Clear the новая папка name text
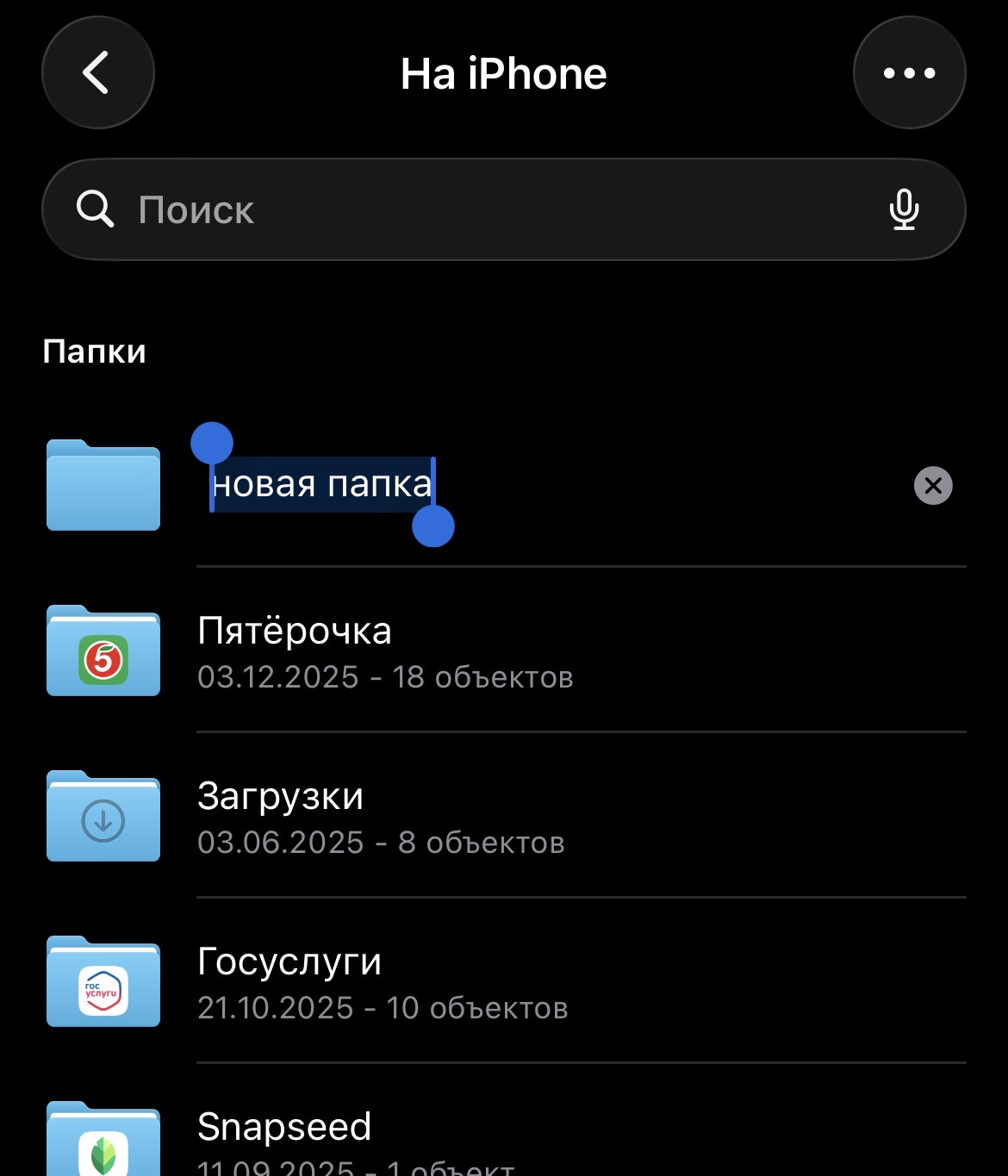 tap(932, 486)
